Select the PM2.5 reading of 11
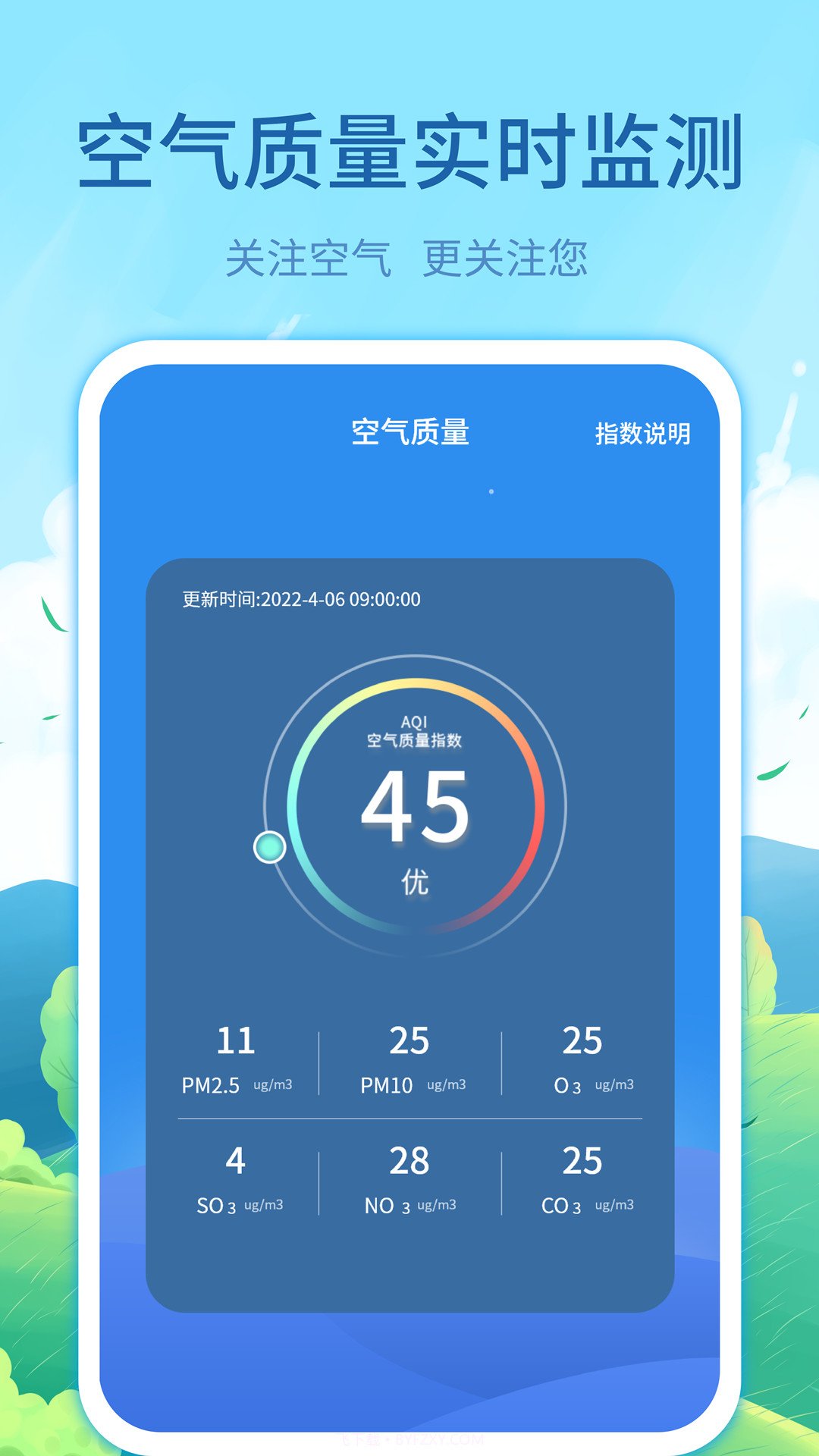This screenshot has width=819, height=1456. coord(235,1041)
